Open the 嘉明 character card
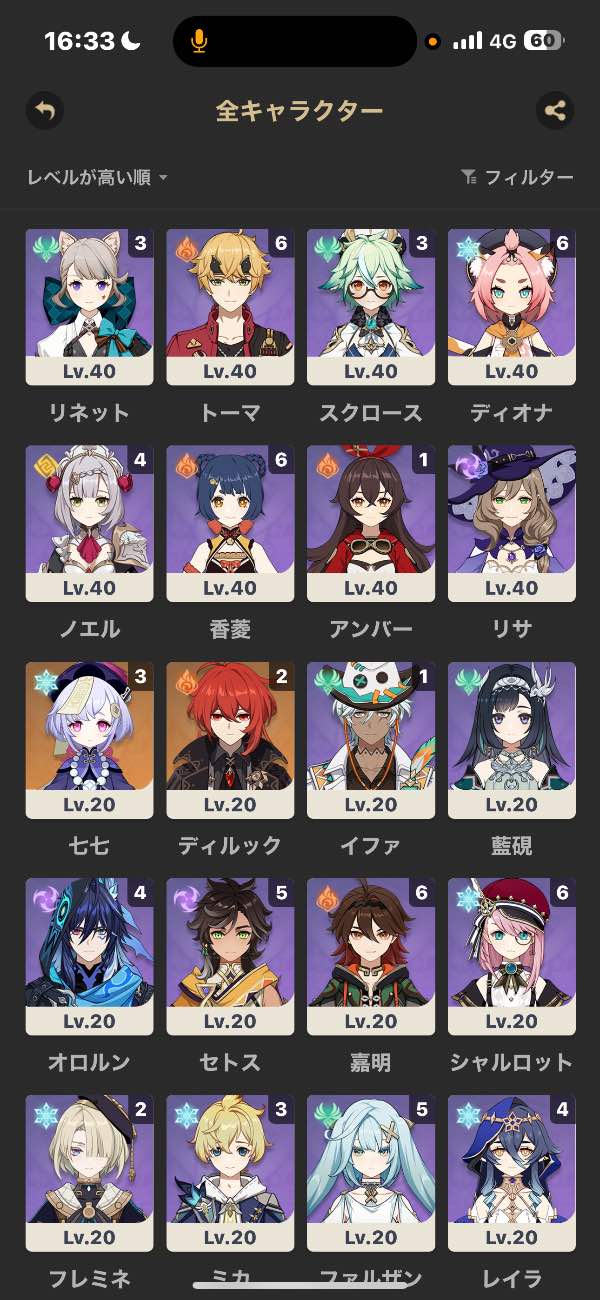This screenshot has height=1300, width=600. pos(371,956)
